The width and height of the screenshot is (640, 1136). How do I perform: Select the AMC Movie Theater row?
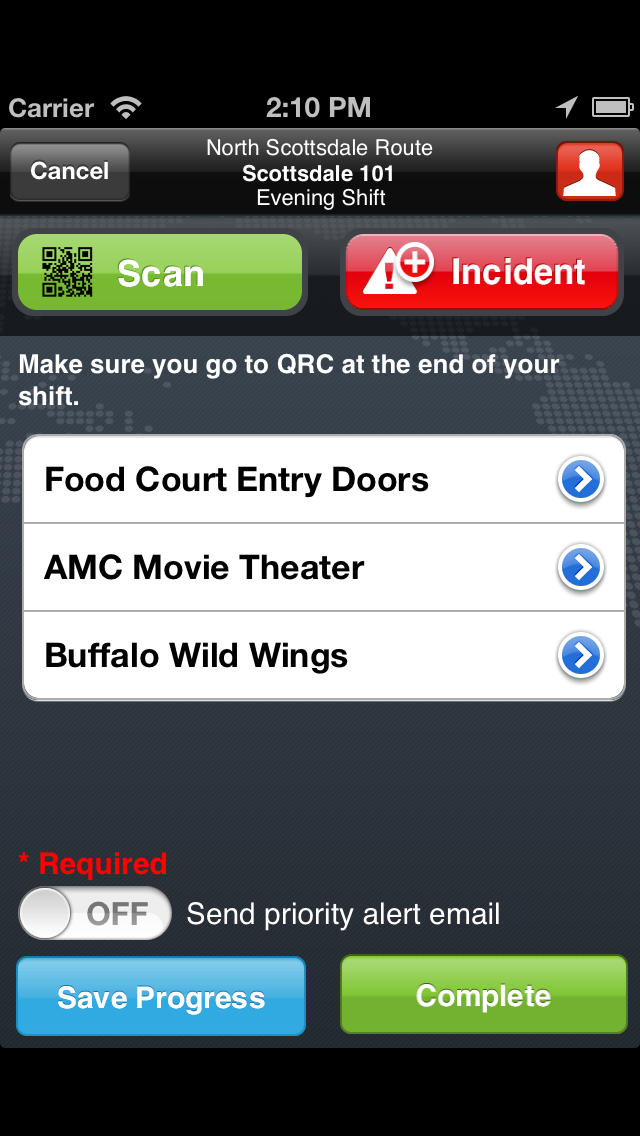pos(323,568)
